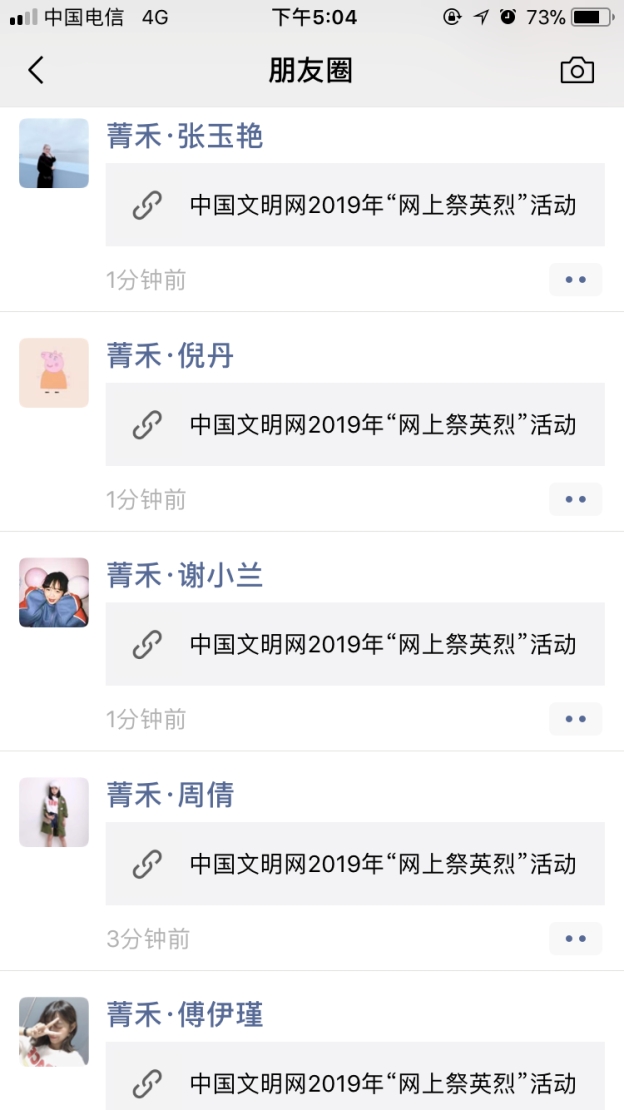Tap 菁禾·张玉艳's avatar photo

(x=54, y=153)
